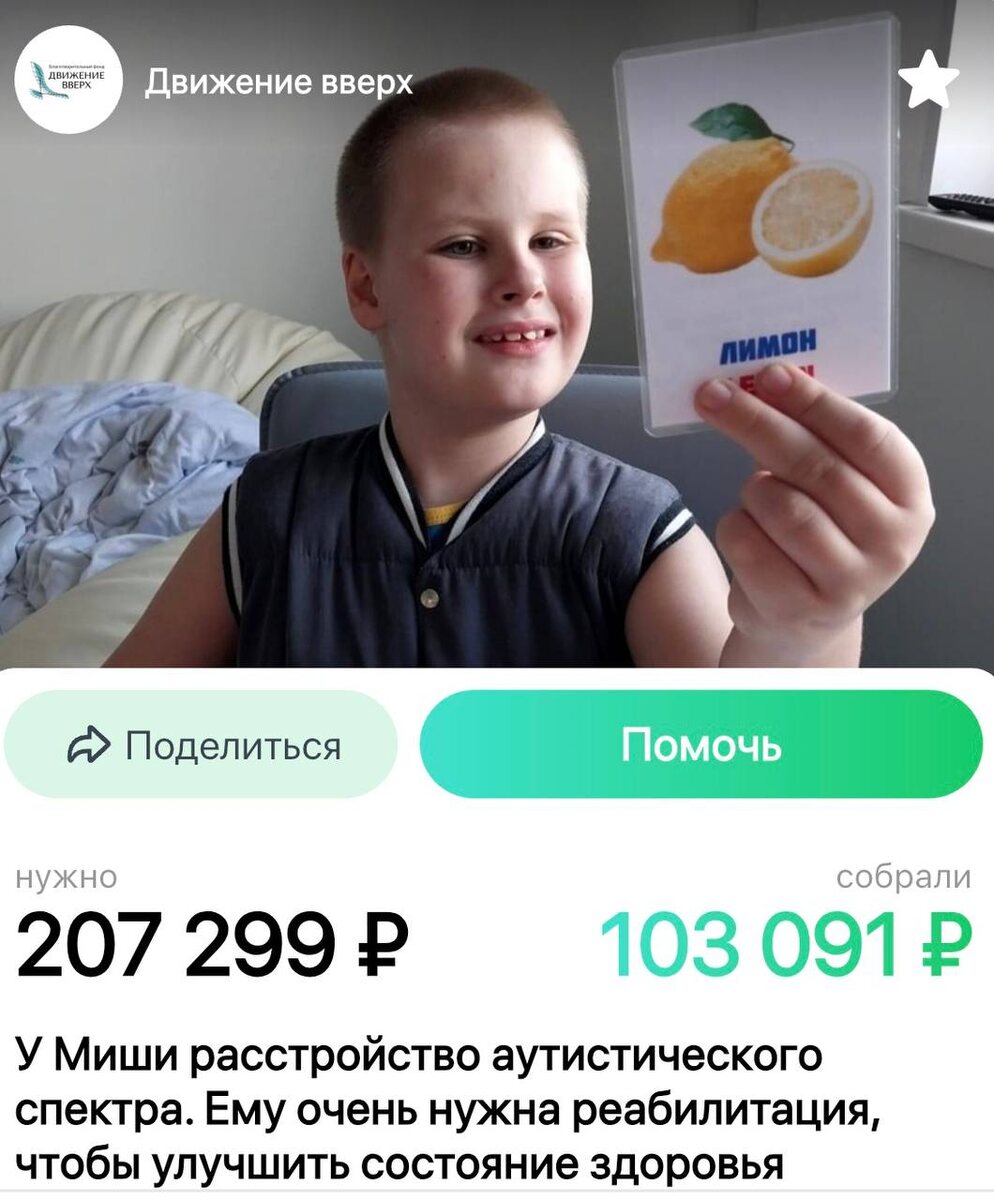Add the campaign to favorites with star
Viewport: 994px width, 1200px height.
[x=929, y=83]
